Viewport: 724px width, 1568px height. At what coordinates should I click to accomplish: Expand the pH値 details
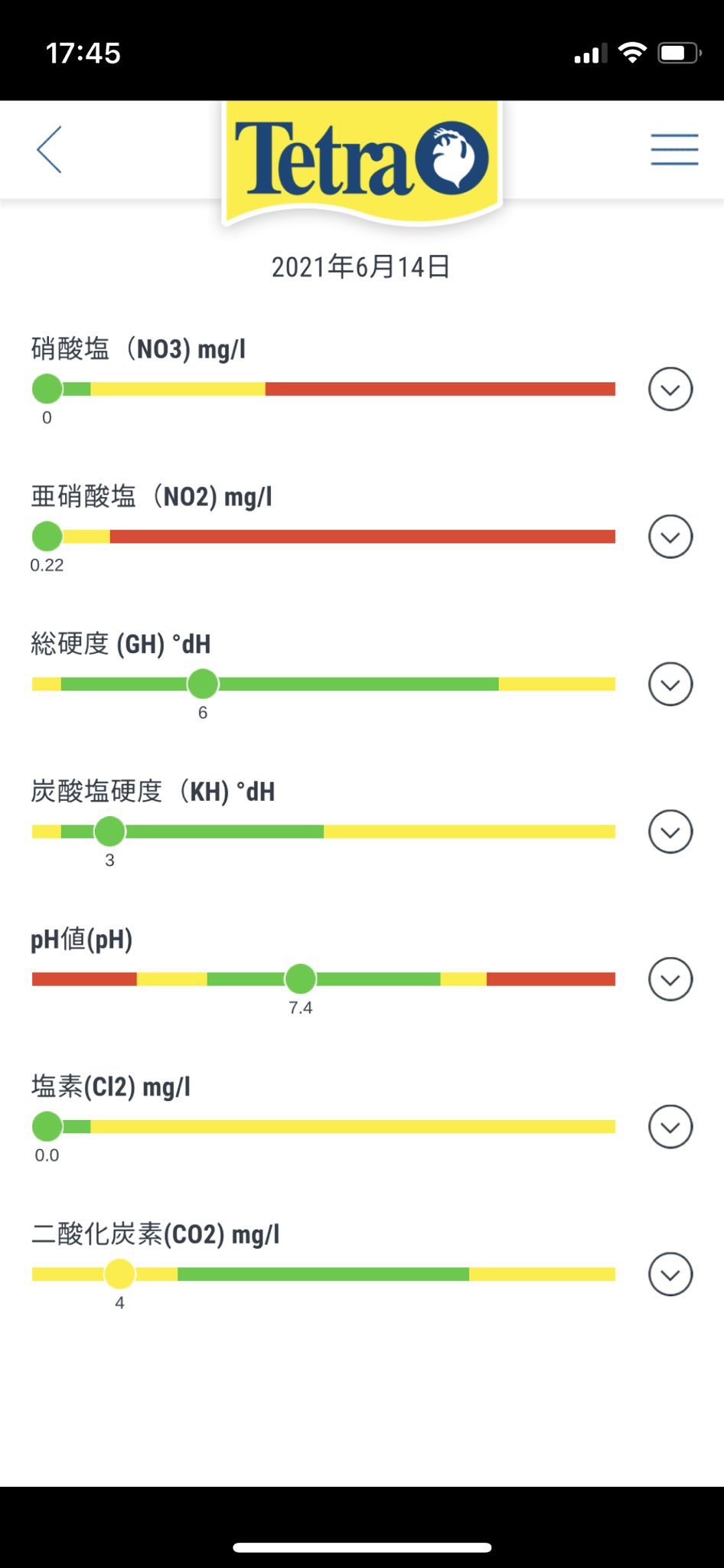tap(670, 979)
